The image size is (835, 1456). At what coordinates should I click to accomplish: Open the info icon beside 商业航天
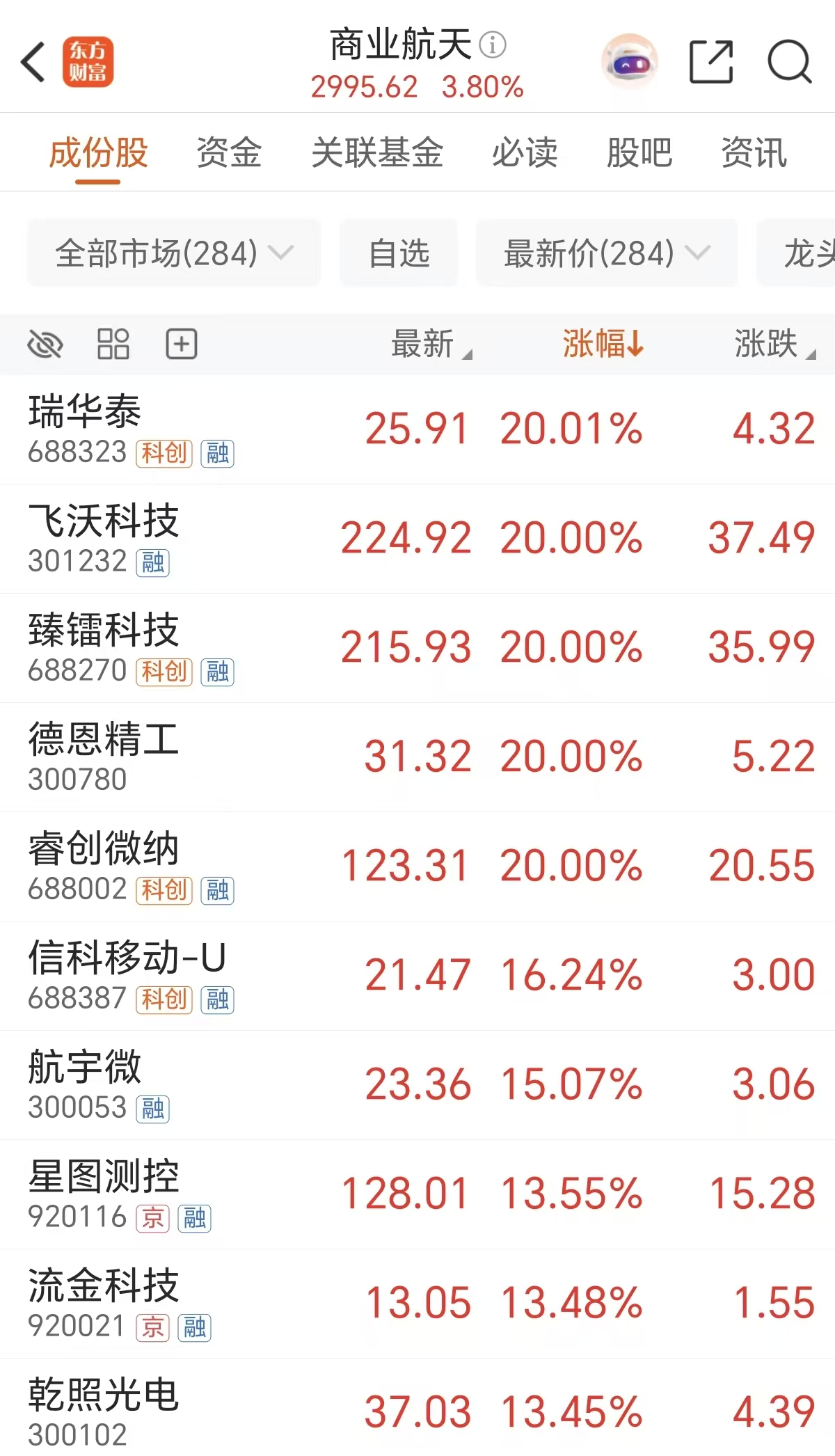coord(493,46)
